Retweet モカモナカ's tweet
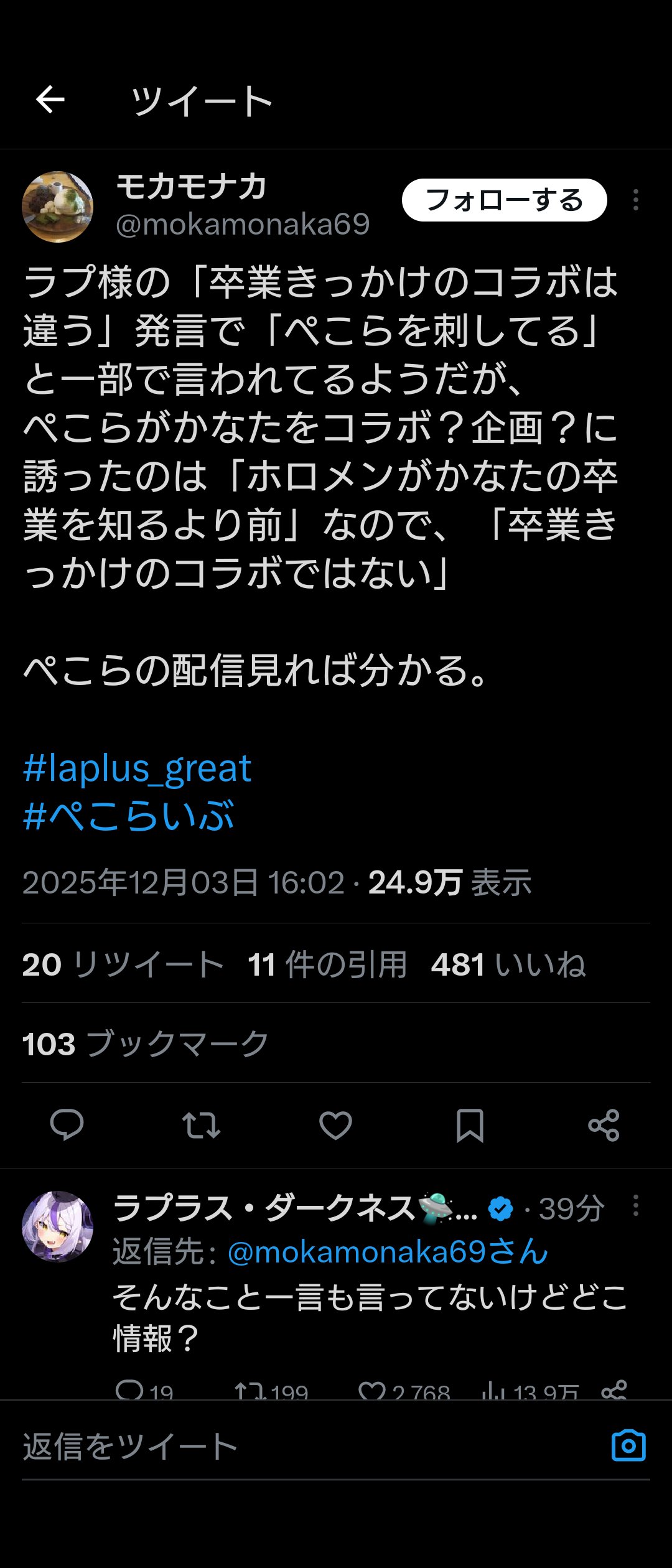The width and height of the screenshot is (672, 1568). [201, 1125]
